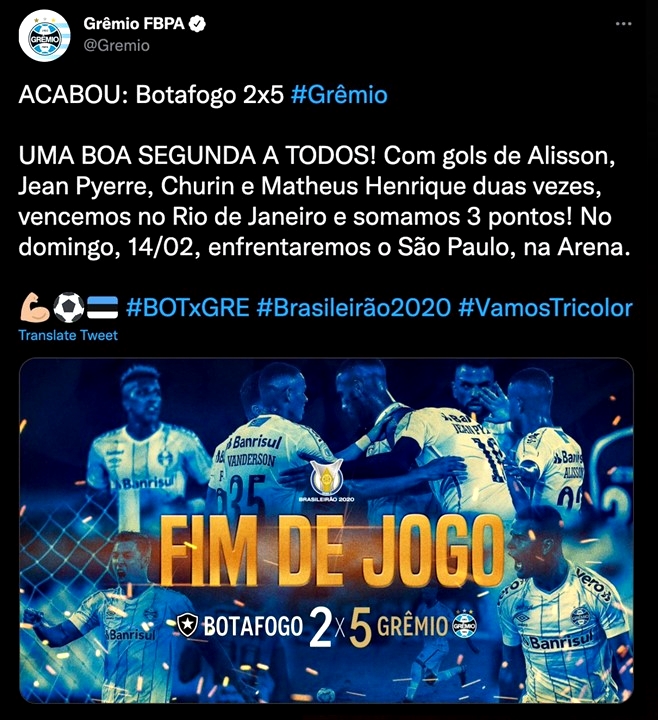This screenshot has width=658, height=720.
Task: Open the #Grêmio hashtag
Action: 339,96
